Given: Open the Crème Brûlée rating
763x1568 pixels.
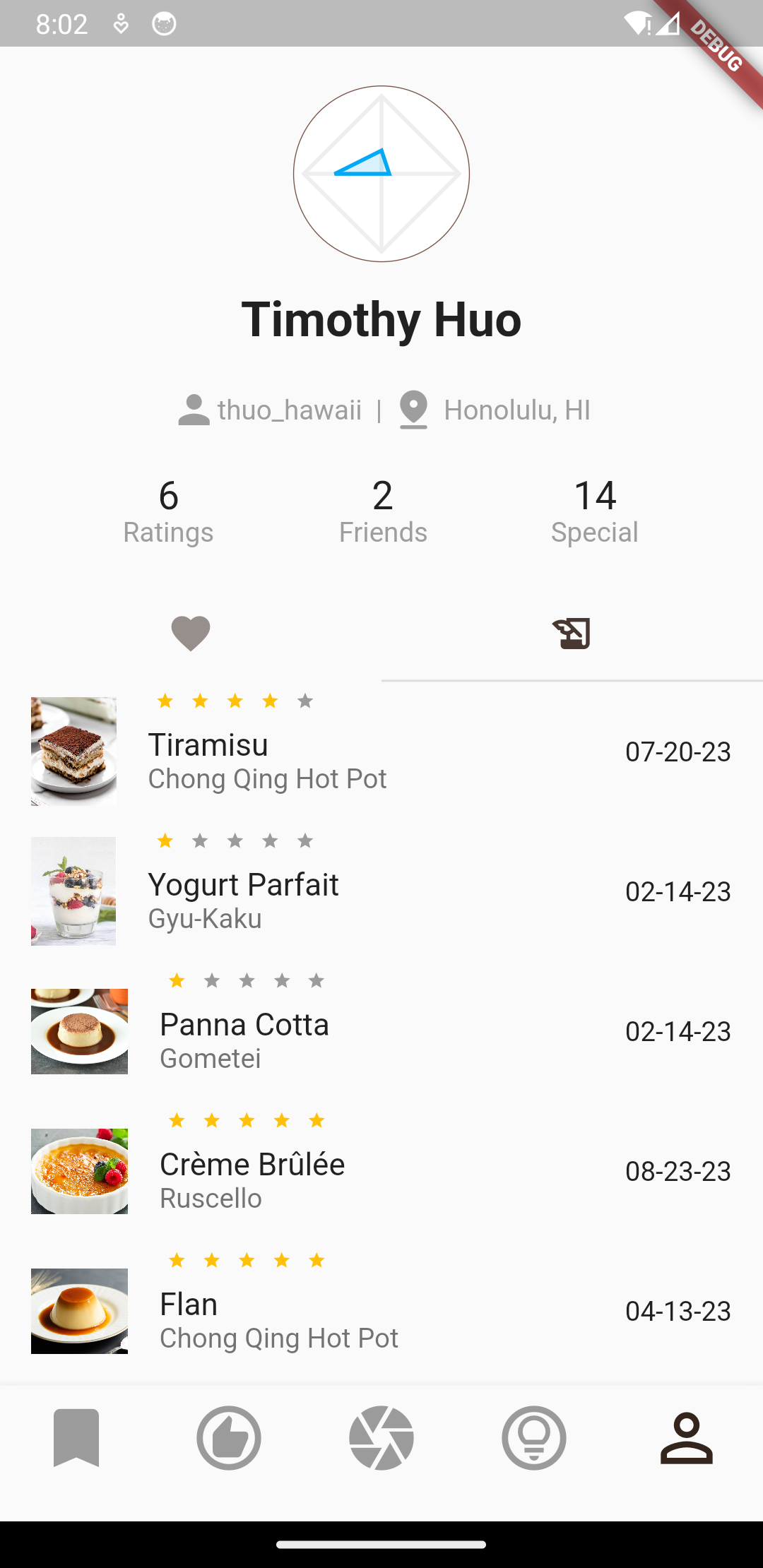Looking at the screenshot, I should (381, 1171).
